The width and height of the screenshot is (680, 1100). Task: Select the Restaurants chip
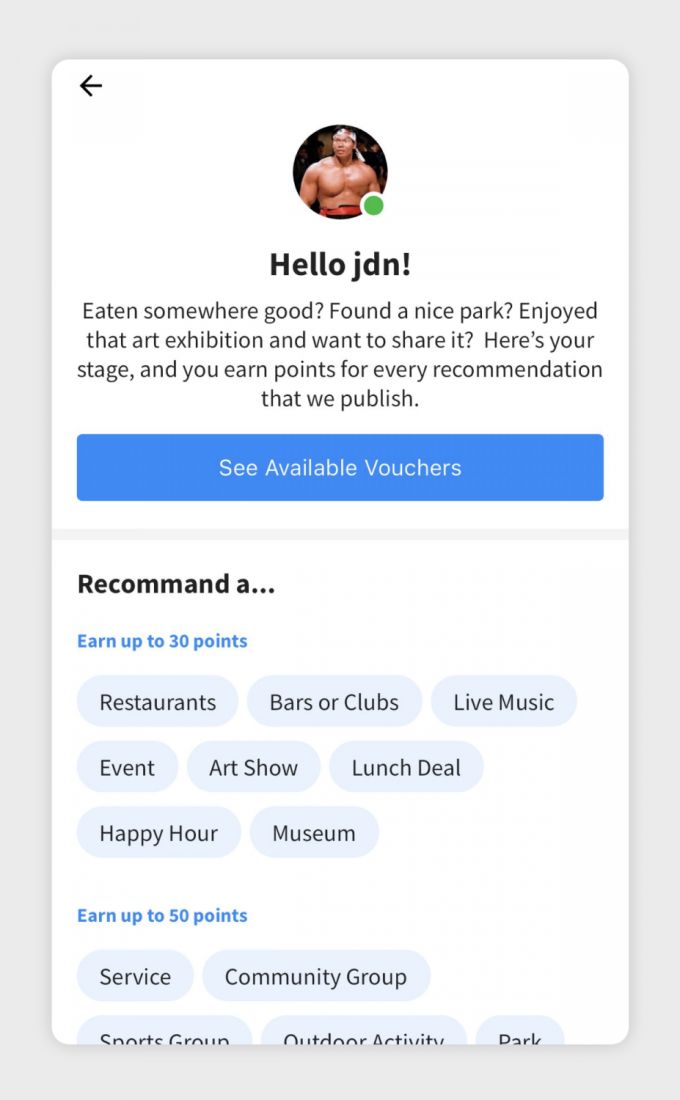(x=157, y=702)
